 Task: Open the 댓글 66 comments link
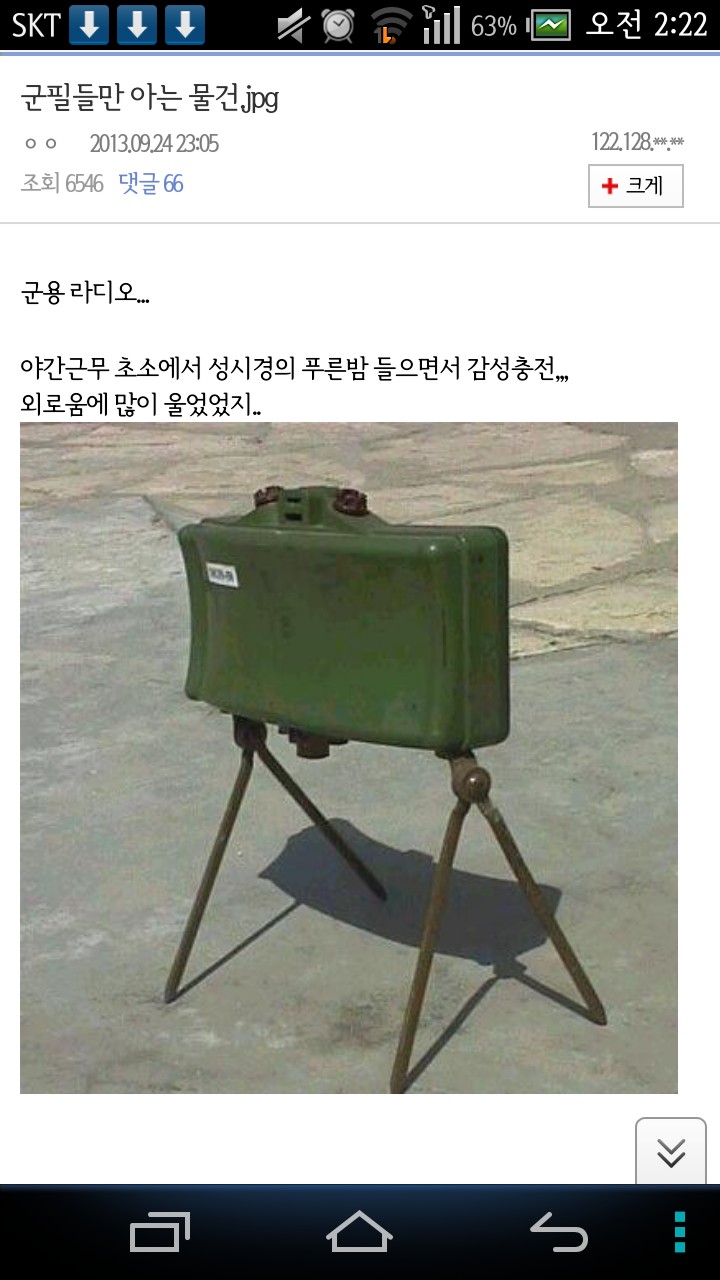coord(151,184)
